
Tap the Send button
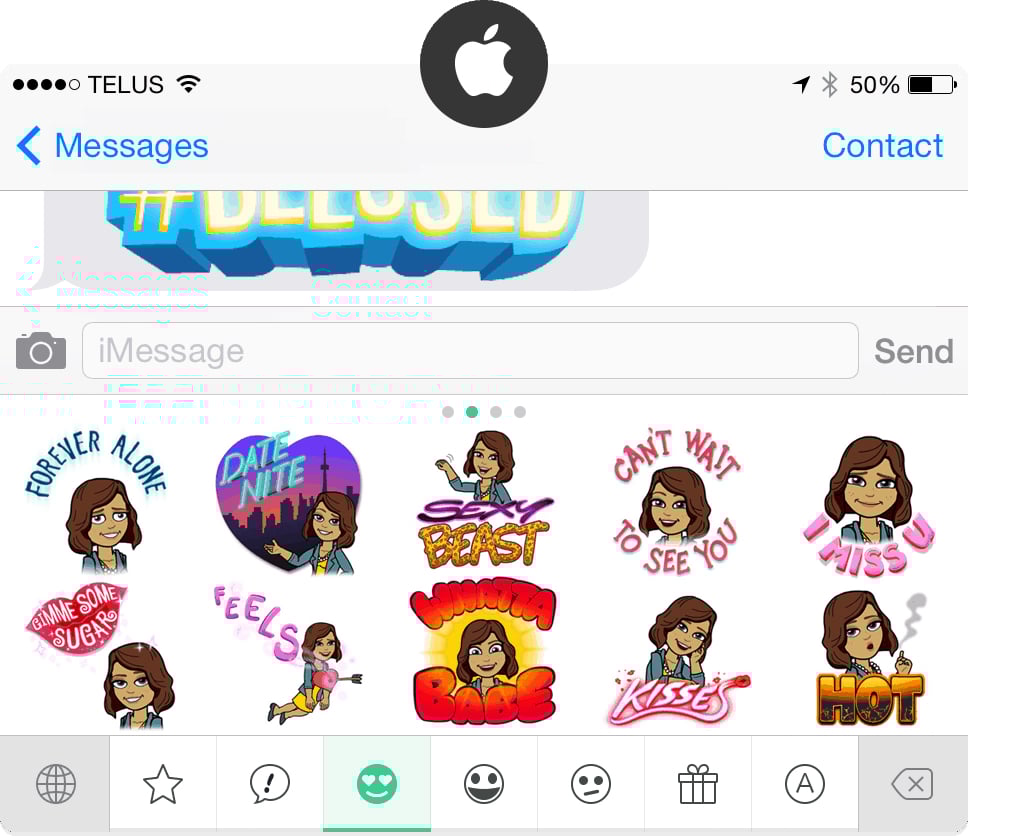click(x=913, y=351)
